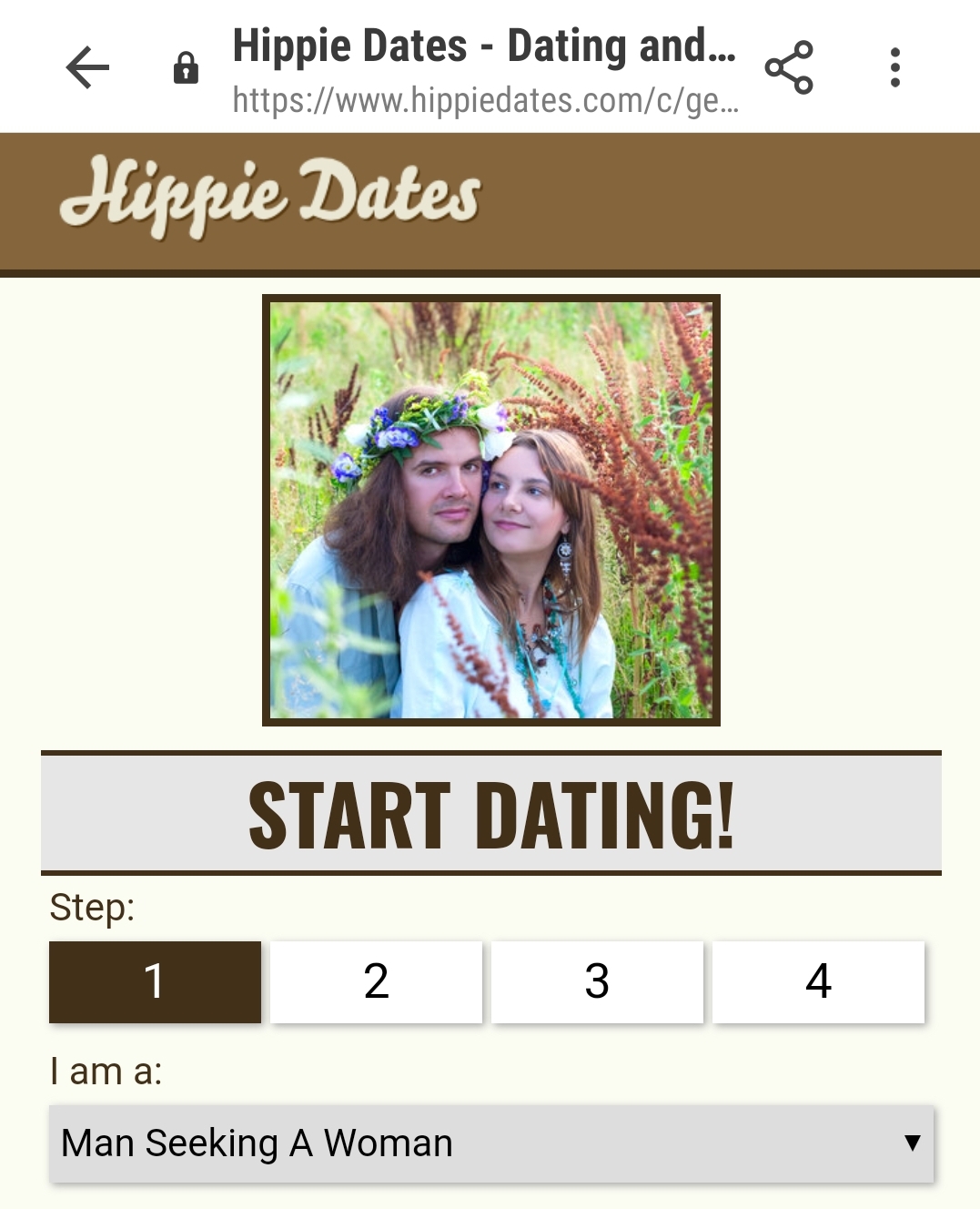Jump to step 2
Image resolution: width=980 pixels, height=1209 pixels.
click(x=376, y=981)
